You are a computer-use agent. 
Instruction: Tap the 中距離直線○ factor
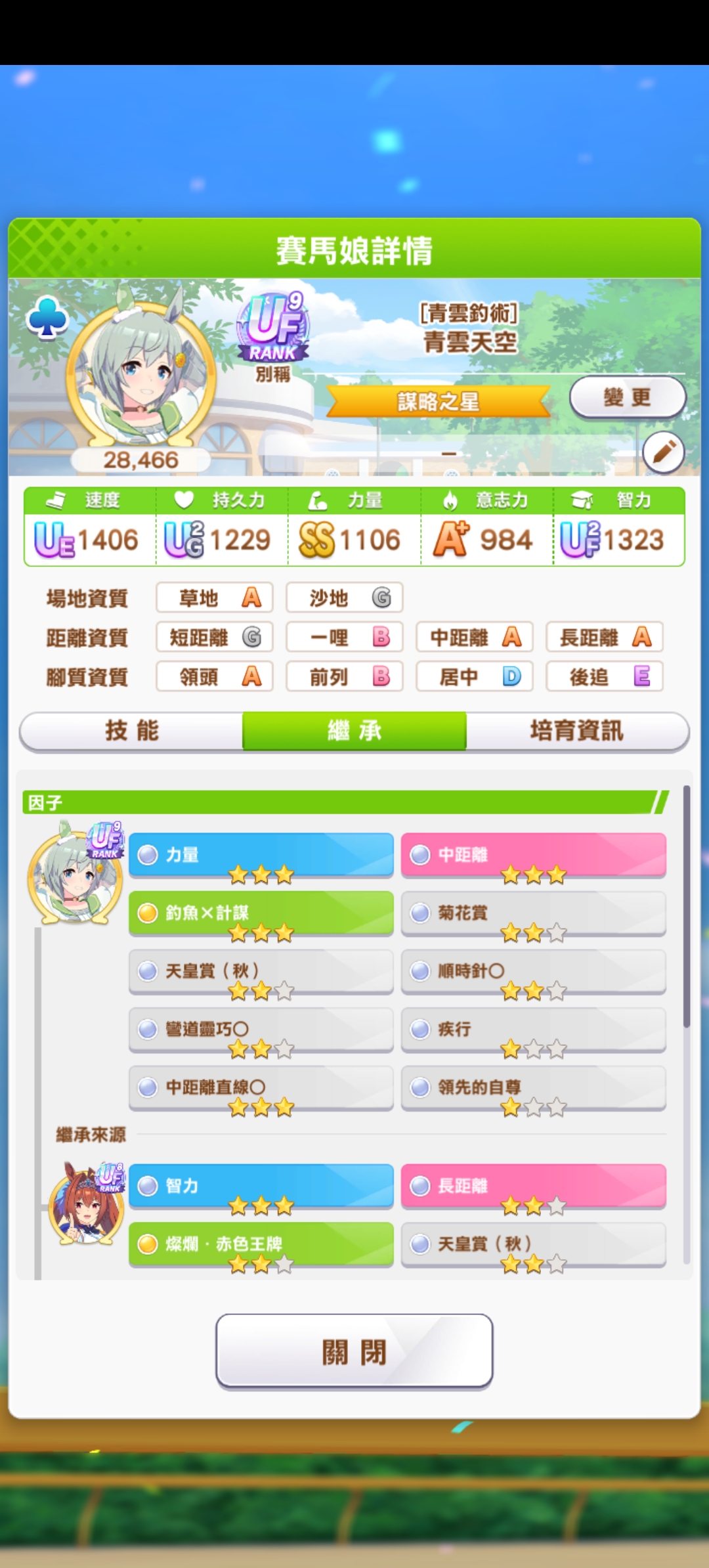(x=261, y=1087)
